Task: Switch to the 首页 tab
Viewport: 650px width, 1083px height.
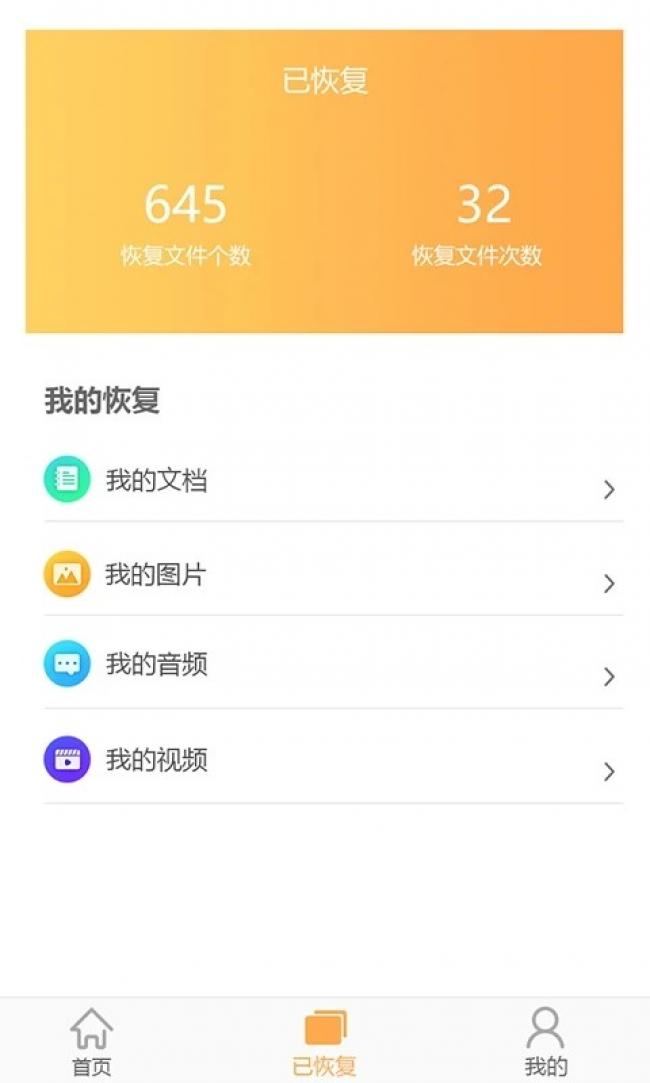Action: [x=91, y=1042]
